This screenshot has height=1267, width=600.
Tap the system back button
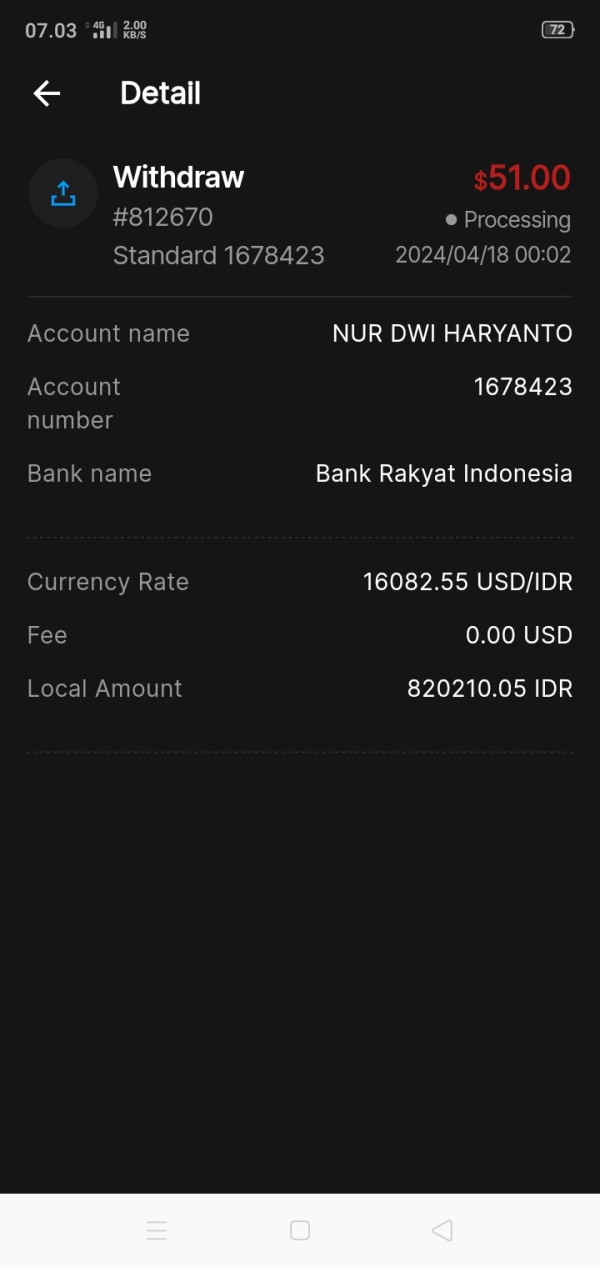pyautogui.click(x=442, y=1230)
